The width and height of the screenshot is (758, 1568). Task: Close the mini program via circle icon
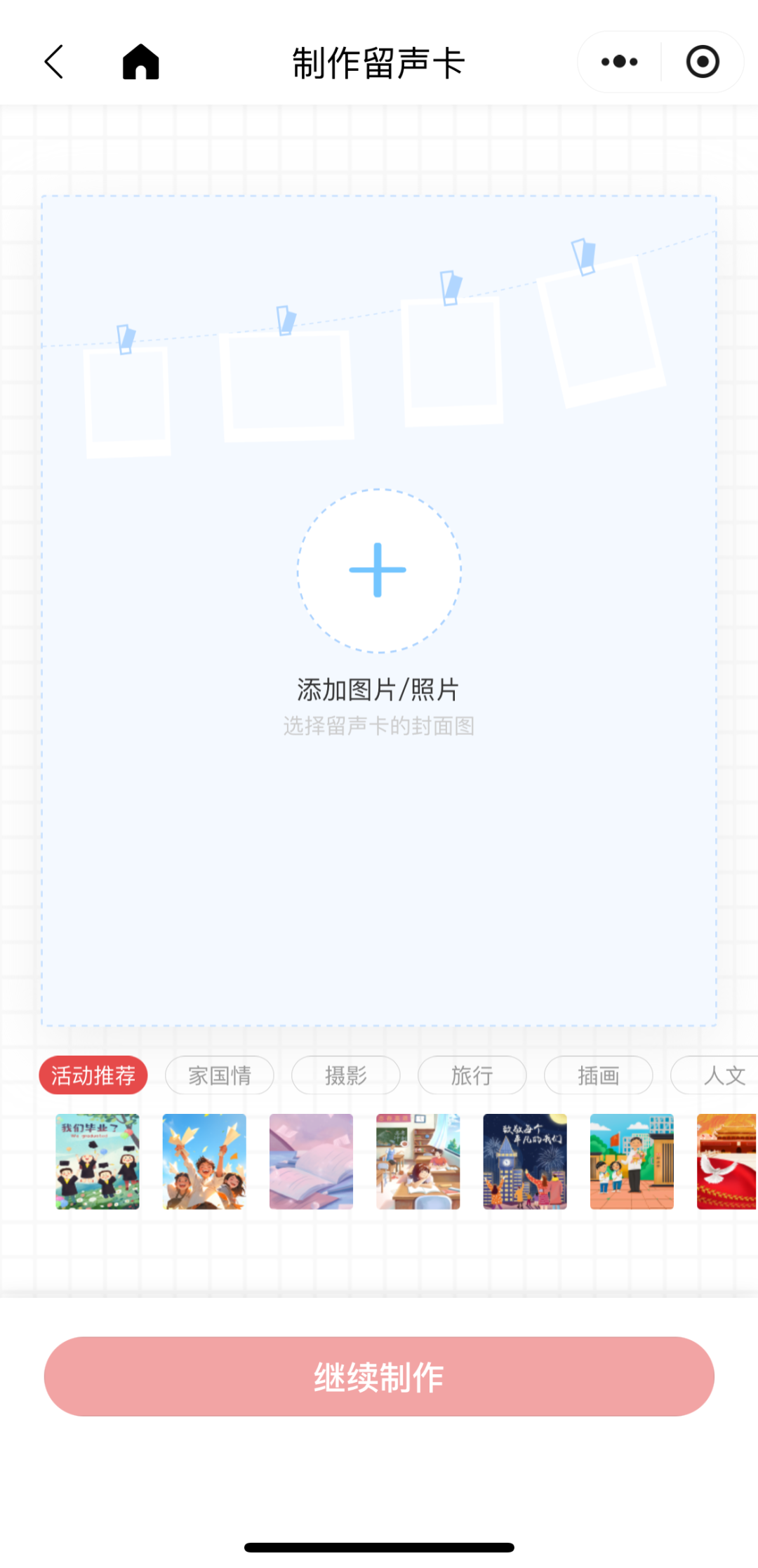[702, 62]
